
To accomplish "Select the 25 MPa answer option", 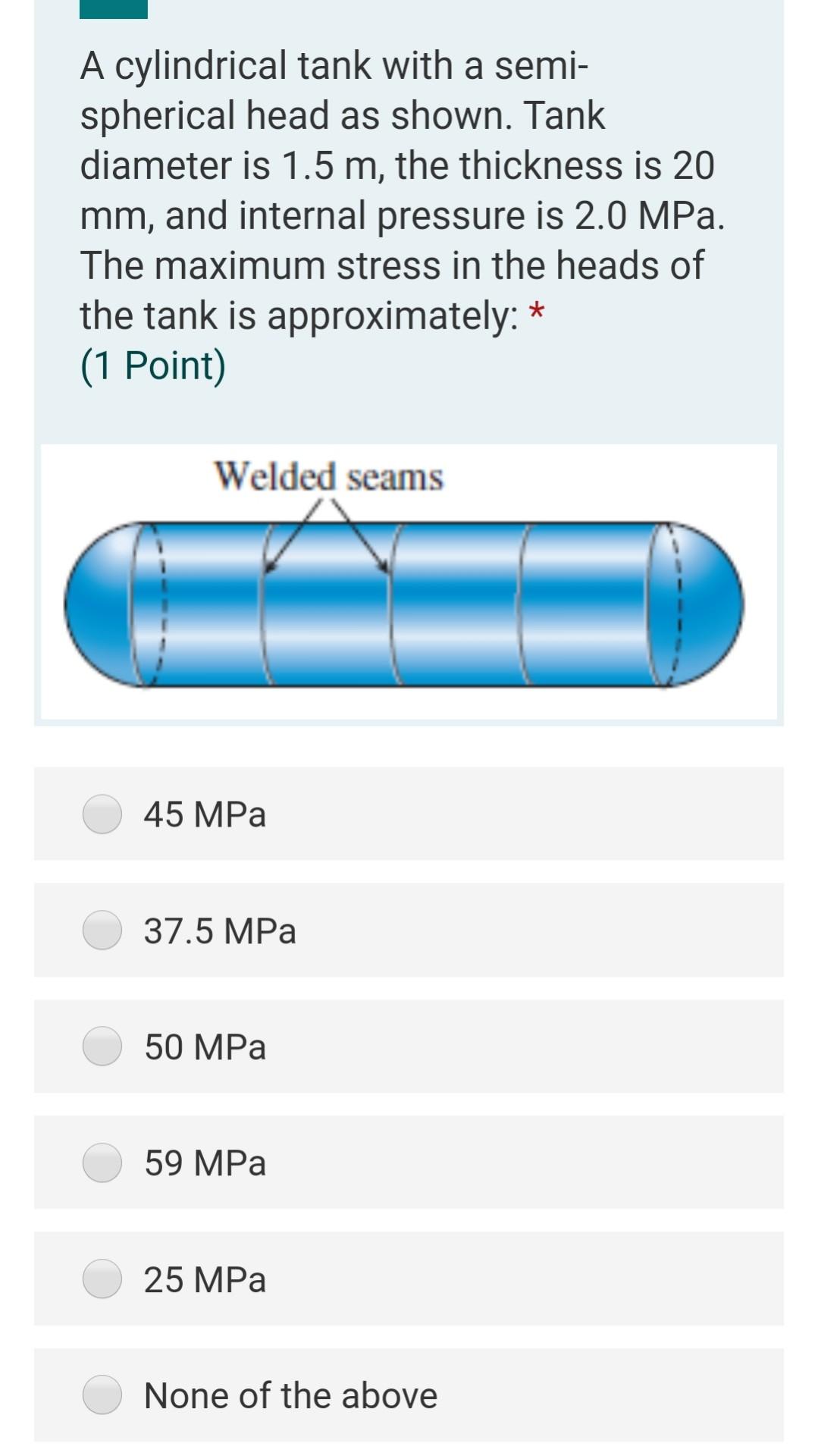I will (104, 1279).
